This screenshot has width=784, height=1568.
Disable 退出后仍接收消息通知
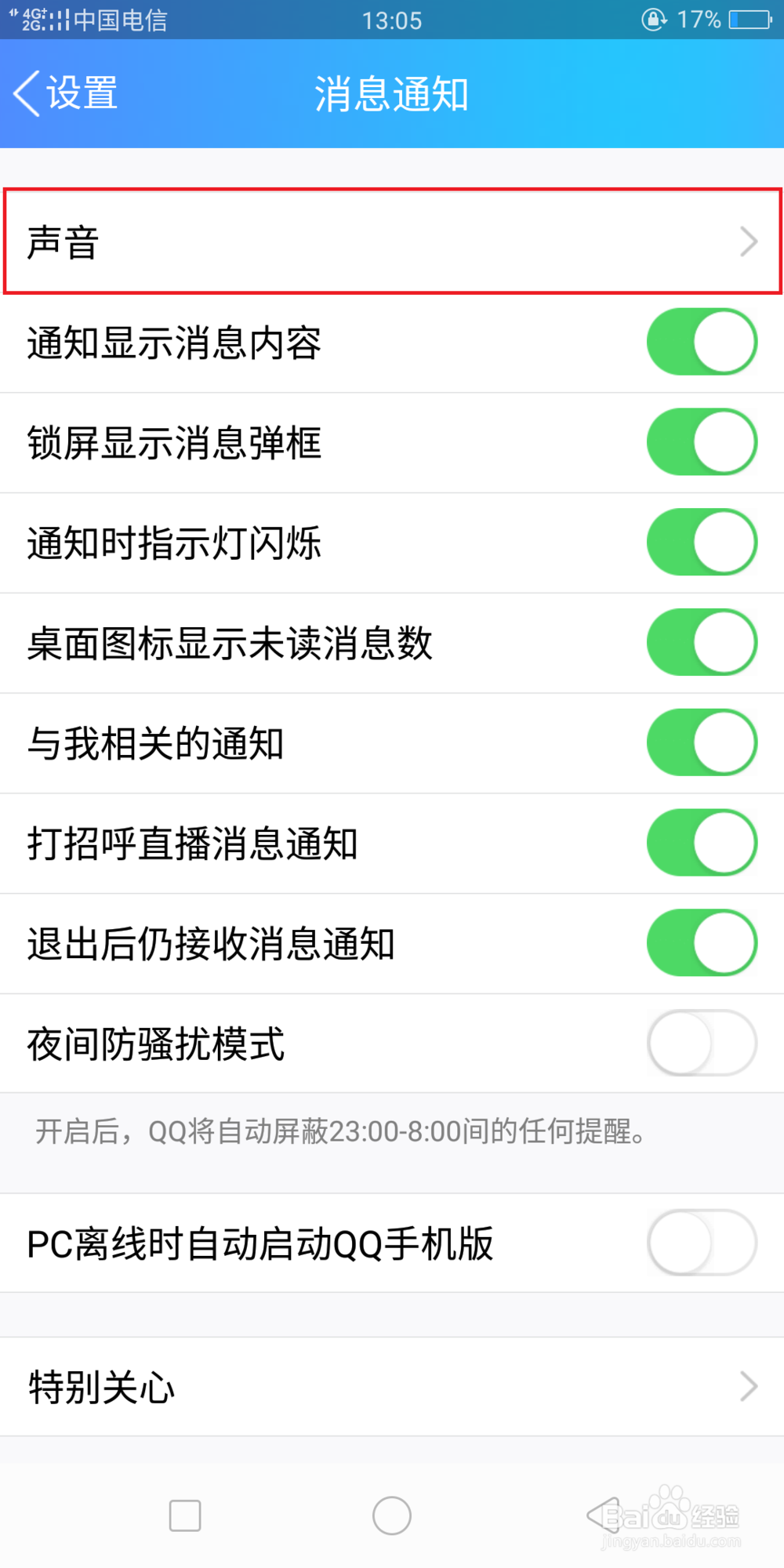[702, 943]
